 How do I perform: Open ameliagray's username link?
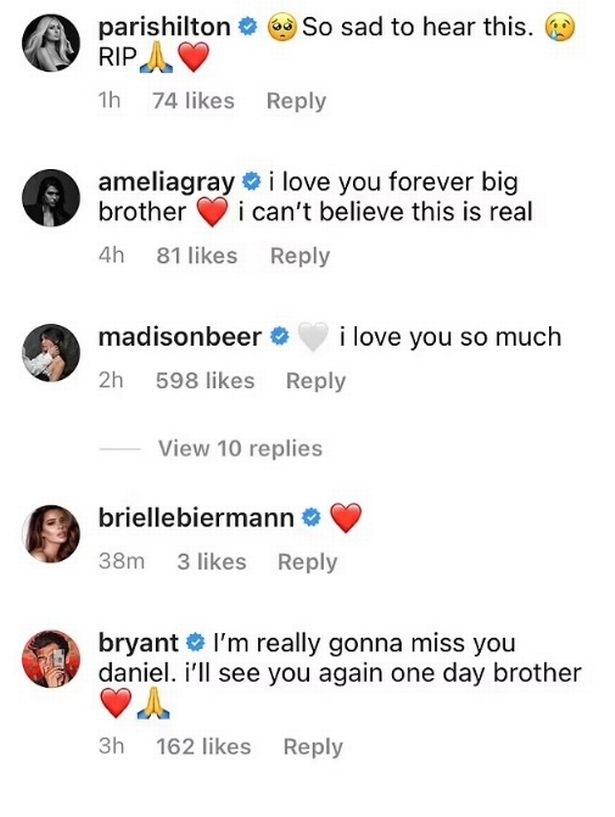coord(168,183)
